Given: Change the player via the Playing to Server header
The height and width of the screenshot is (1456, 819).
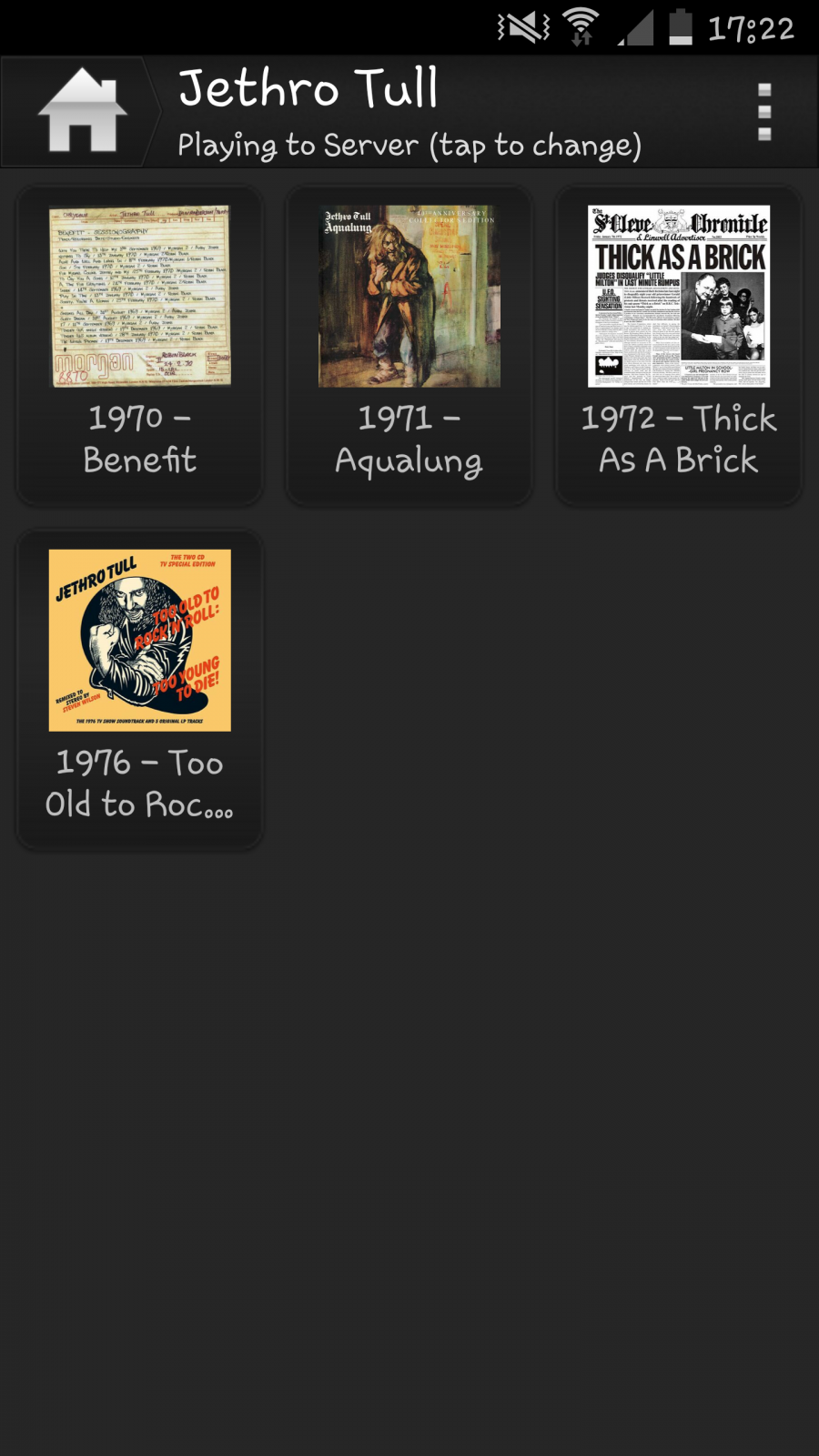Looking at the screenshot, I should point(409,145).
